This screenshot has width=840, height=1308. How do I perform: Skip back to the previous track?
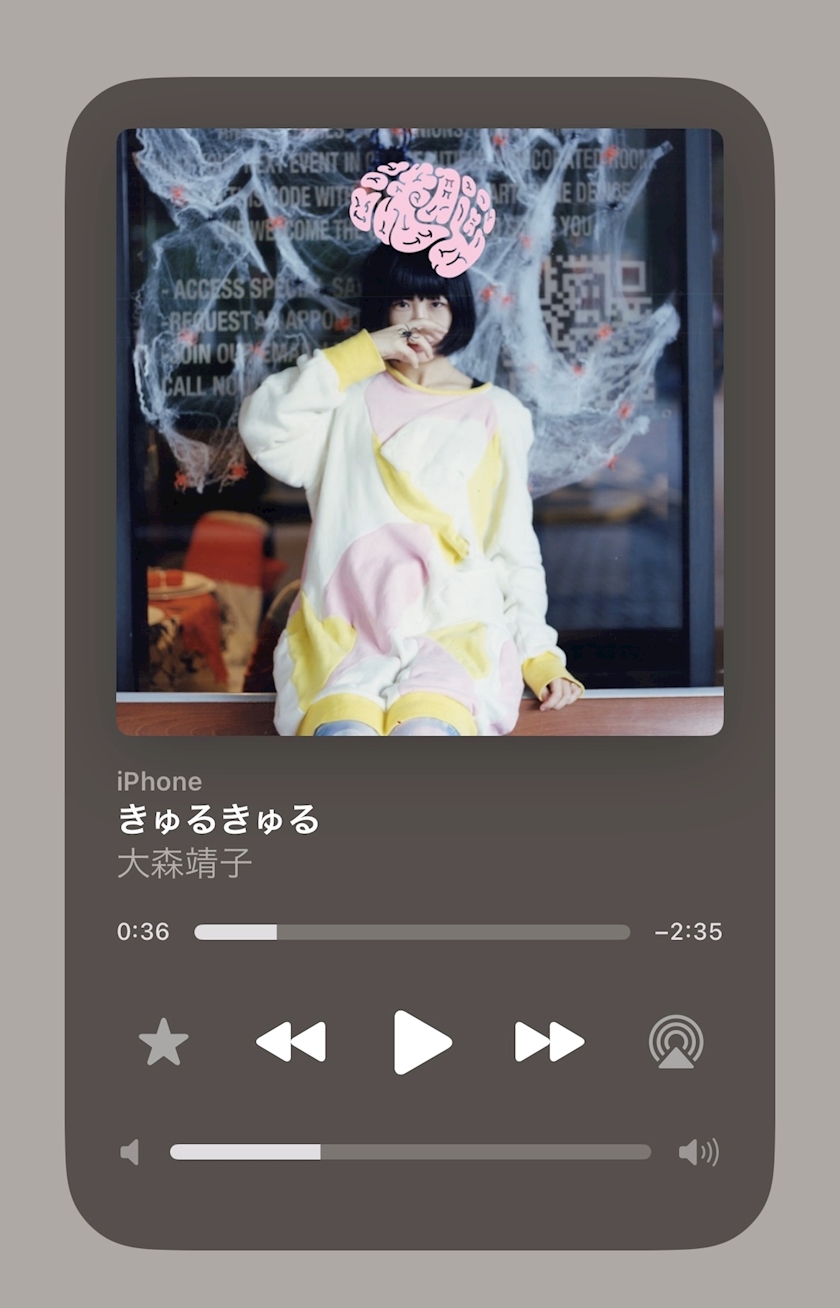pos(290,1042)
